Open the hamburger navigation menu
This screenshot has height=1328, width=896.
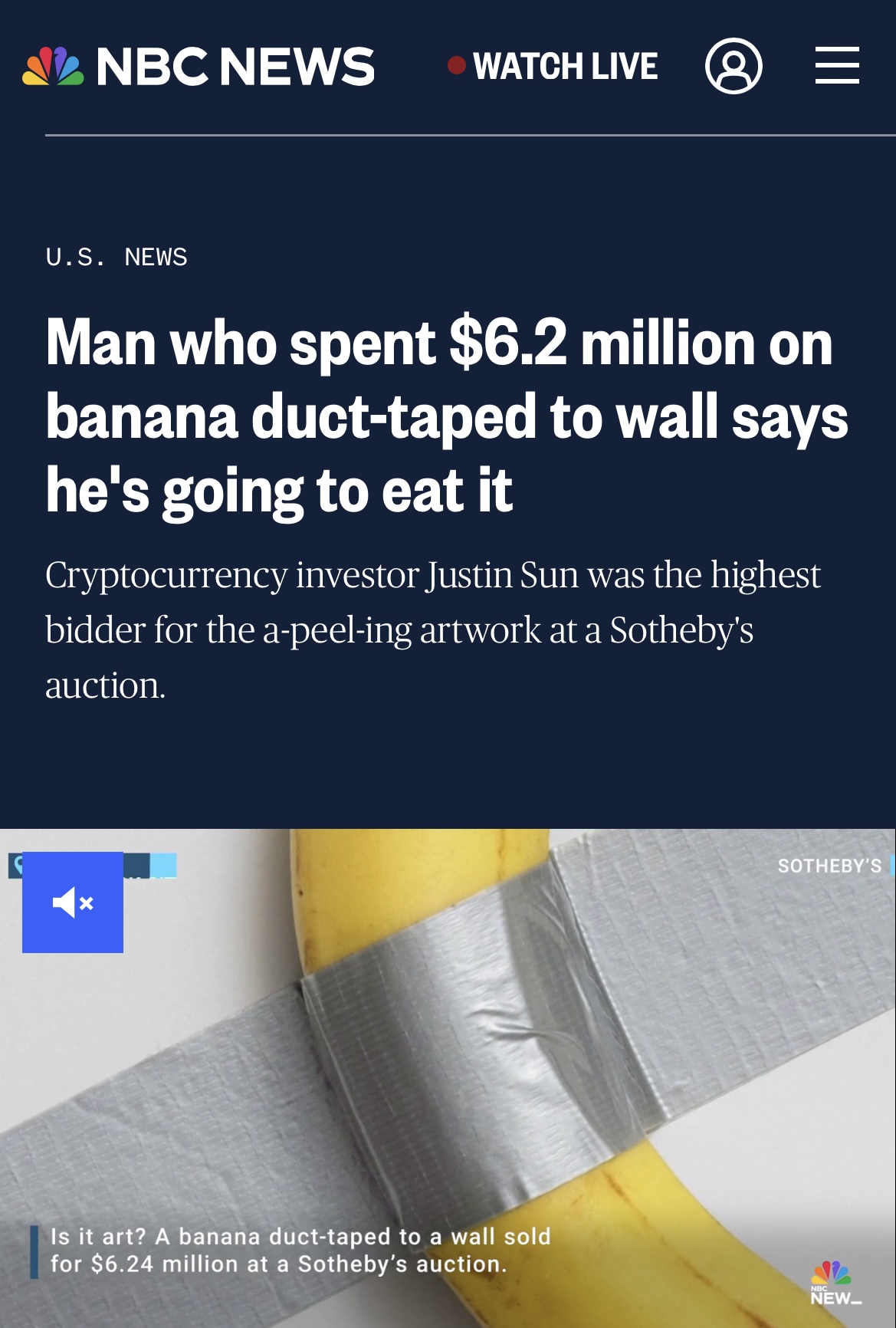coord(836,65)
